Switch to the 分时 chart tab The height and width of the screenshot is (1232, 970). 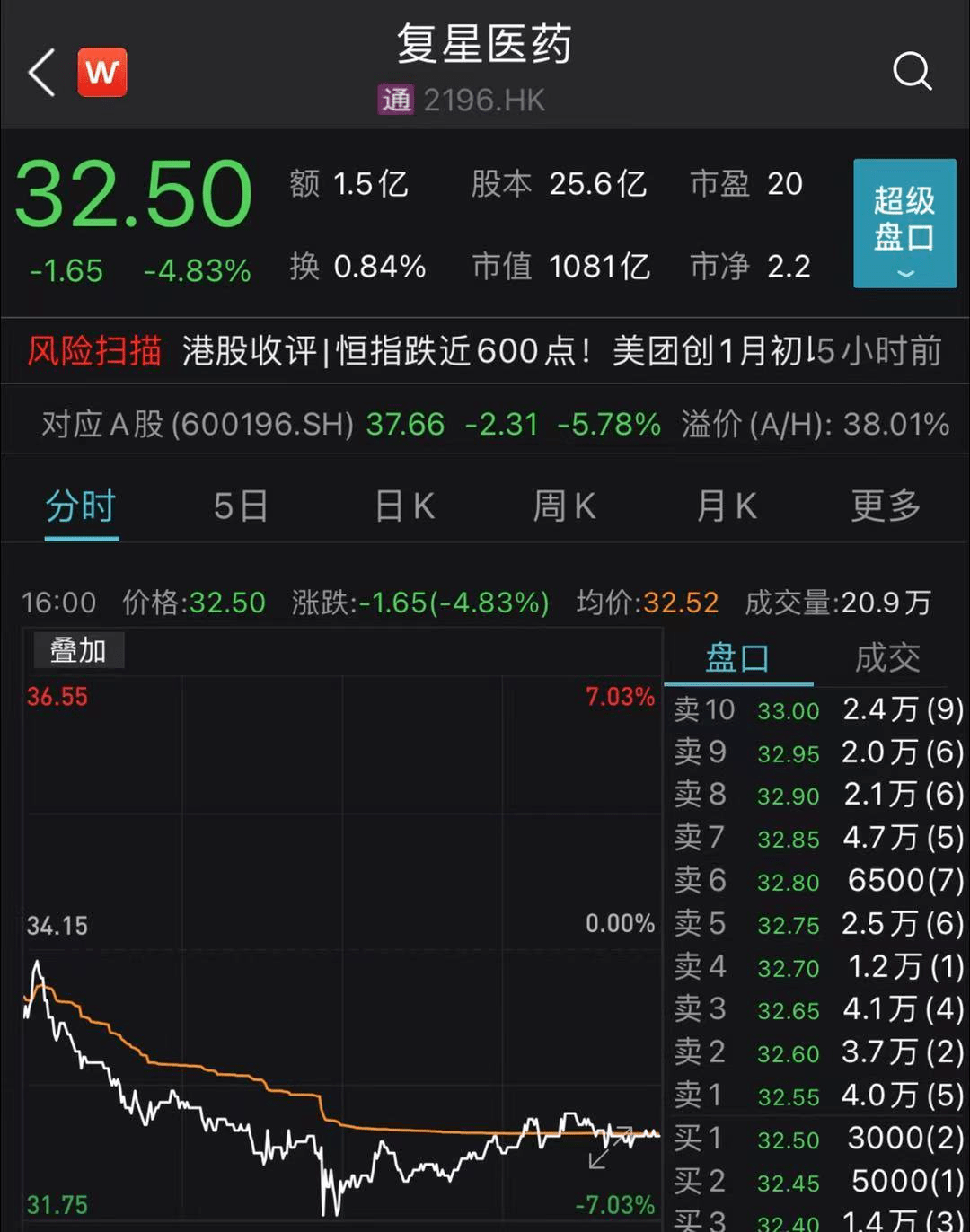coord(81,506)
